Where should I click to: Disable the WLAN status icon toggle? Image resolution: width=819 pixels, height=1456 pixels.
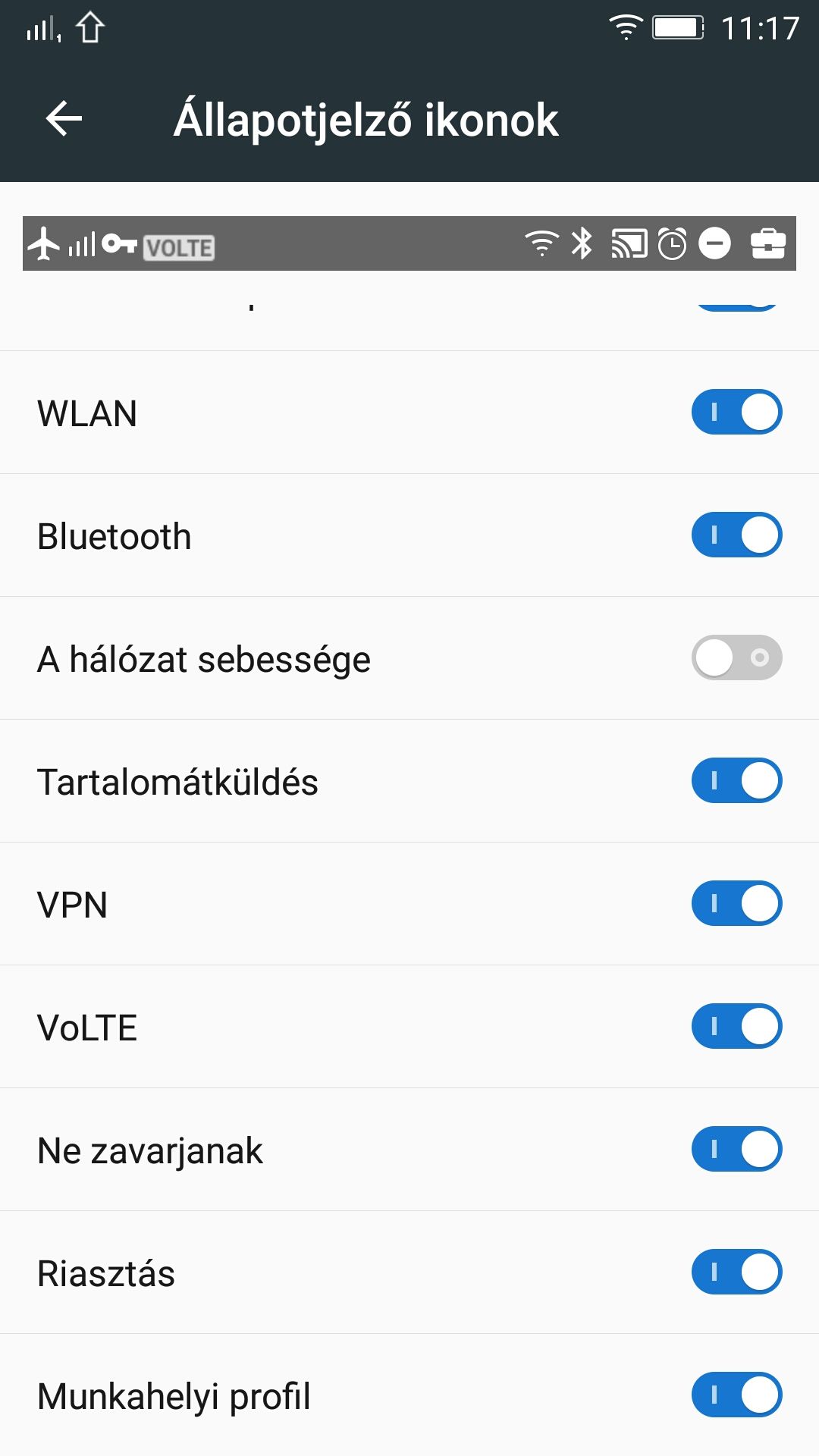(736, 412)
